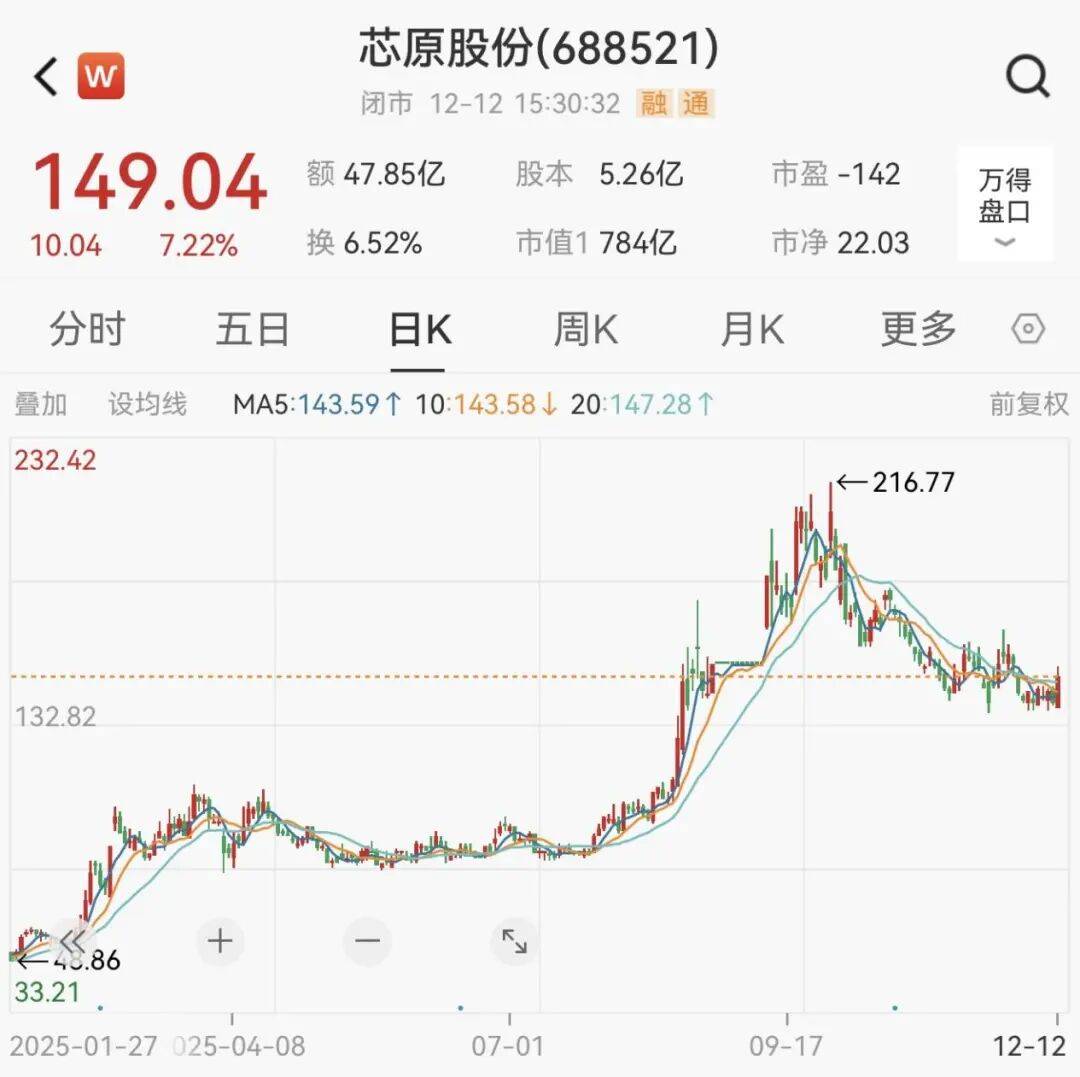The width and height of the screenshot is (1080, 1077).
Task: Open the stock search magnifier
Action: [x=1027, y=76]
